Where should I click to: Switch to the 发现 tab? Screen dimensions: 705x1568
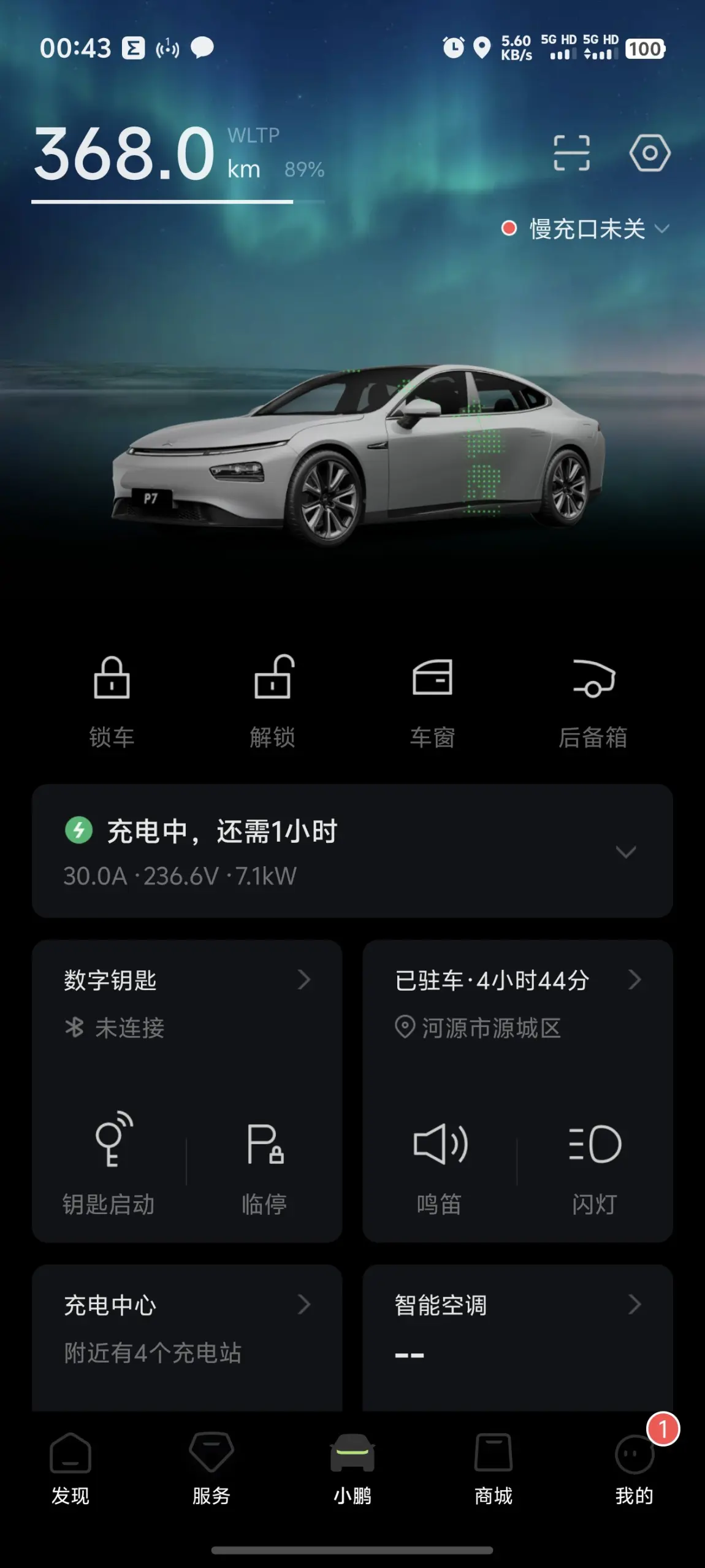(70, 1468)
